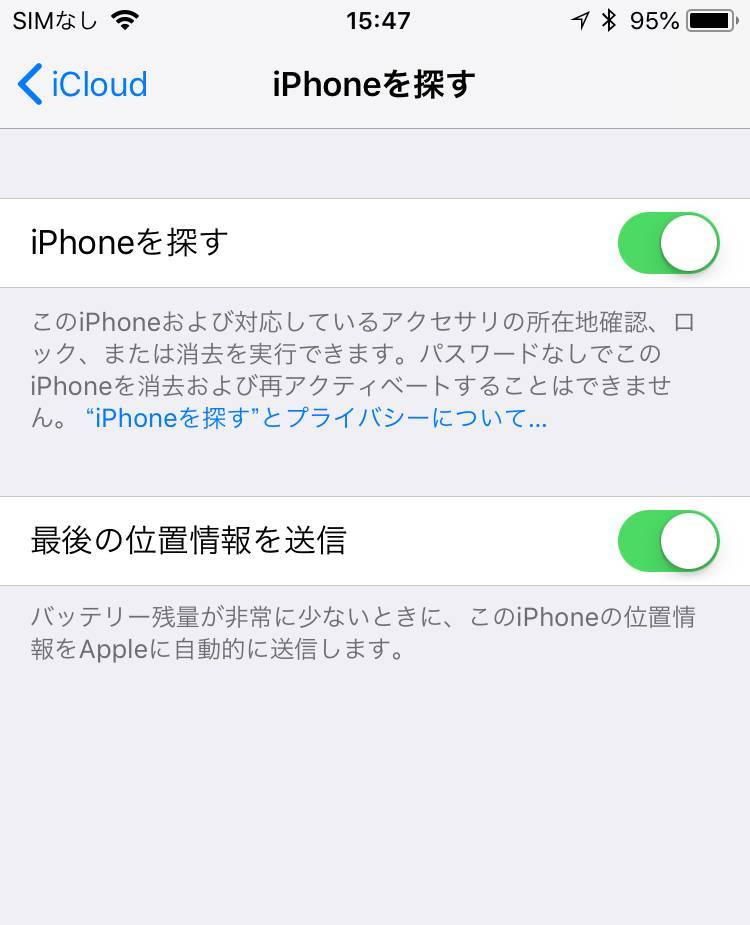This screenshot has height=925, width=750.
Task: Turn off 最後の位置情報を送信 toggle
Action: coord(668,541)
